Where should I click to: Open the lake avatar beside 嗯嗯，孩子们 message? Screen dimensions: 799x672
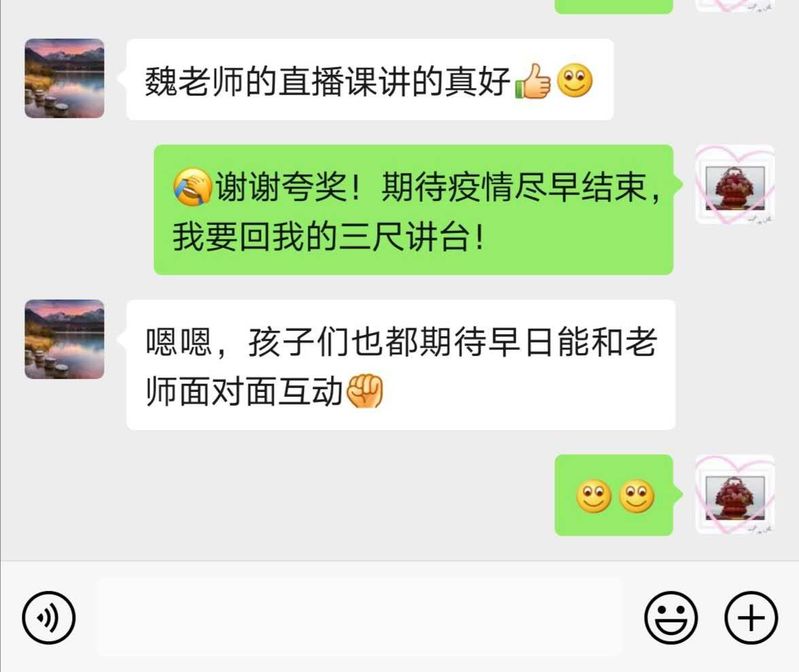pyautogui.click(x=64, y=339)
